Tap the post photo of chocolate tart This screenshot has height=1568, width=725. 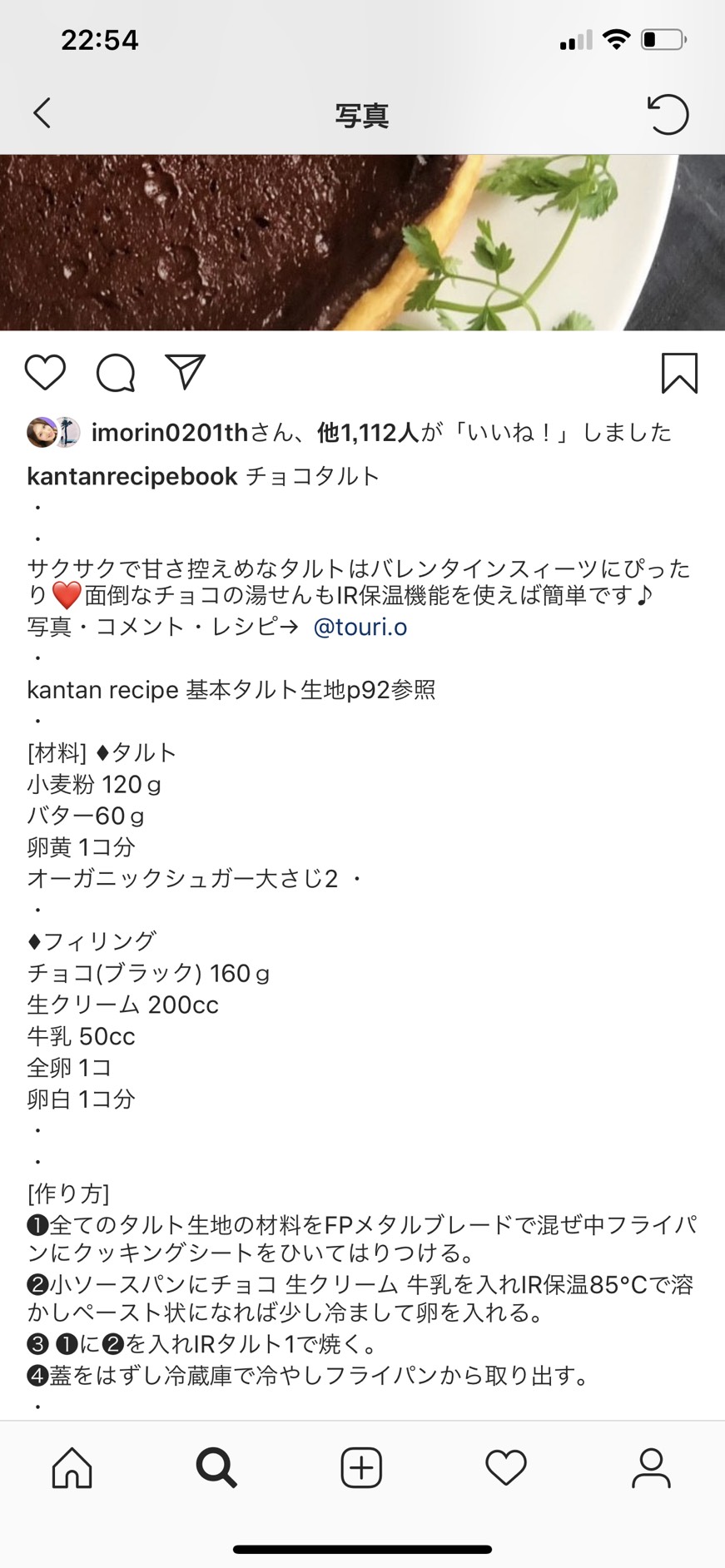tap(362, 242)
